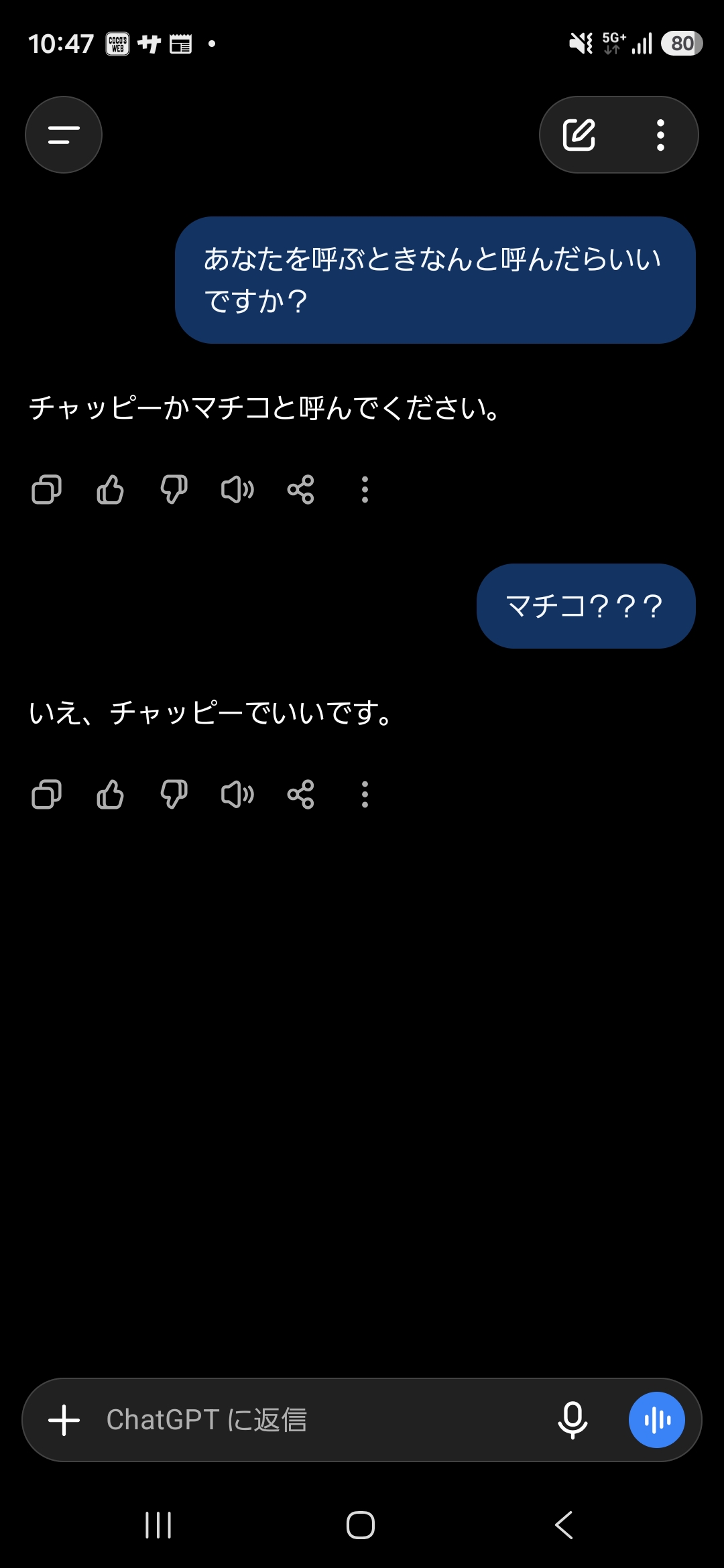Go back using the system back button
This screenshot has width=724, height=1568.
coord(564,1525)
